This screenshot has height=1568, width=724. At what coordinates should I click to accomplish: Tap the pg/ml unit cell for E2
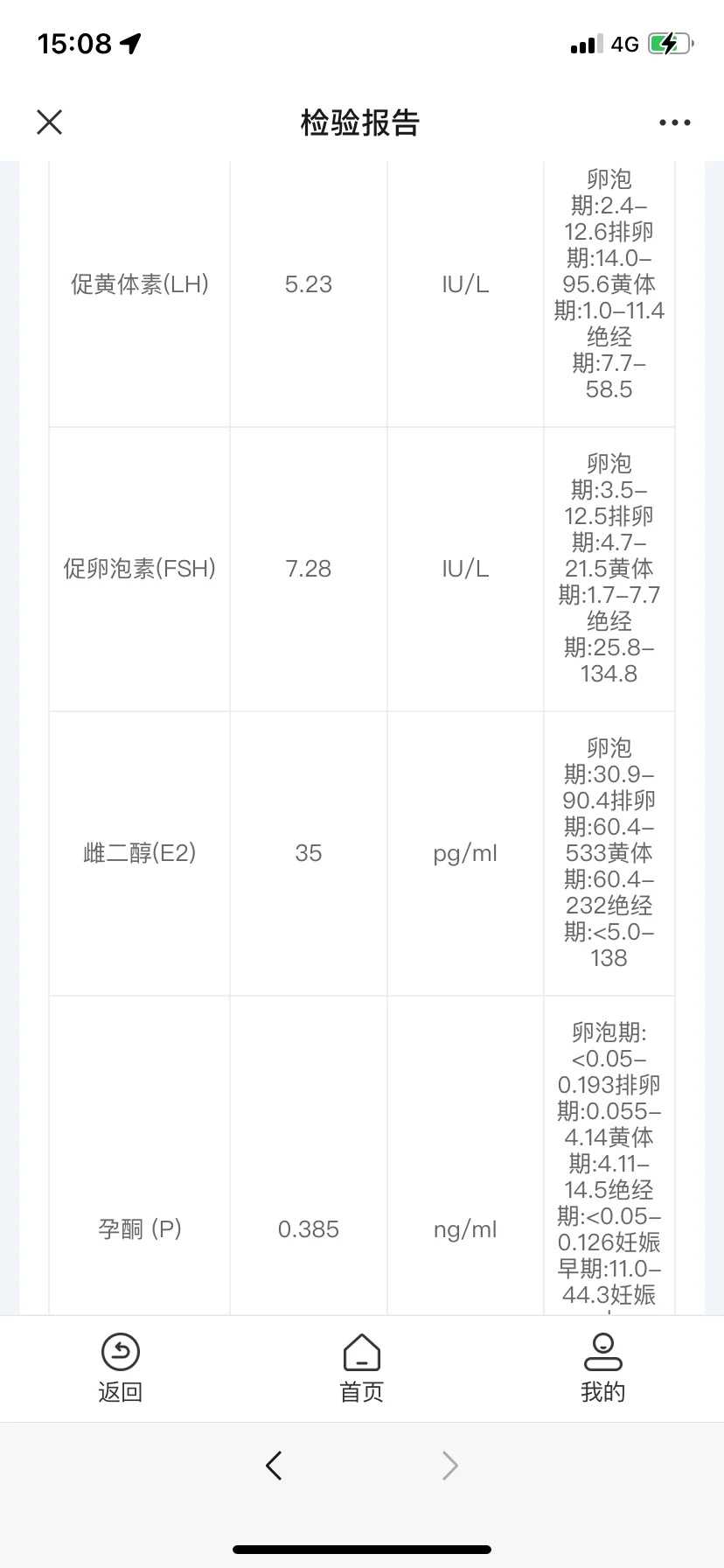(465, 853)
